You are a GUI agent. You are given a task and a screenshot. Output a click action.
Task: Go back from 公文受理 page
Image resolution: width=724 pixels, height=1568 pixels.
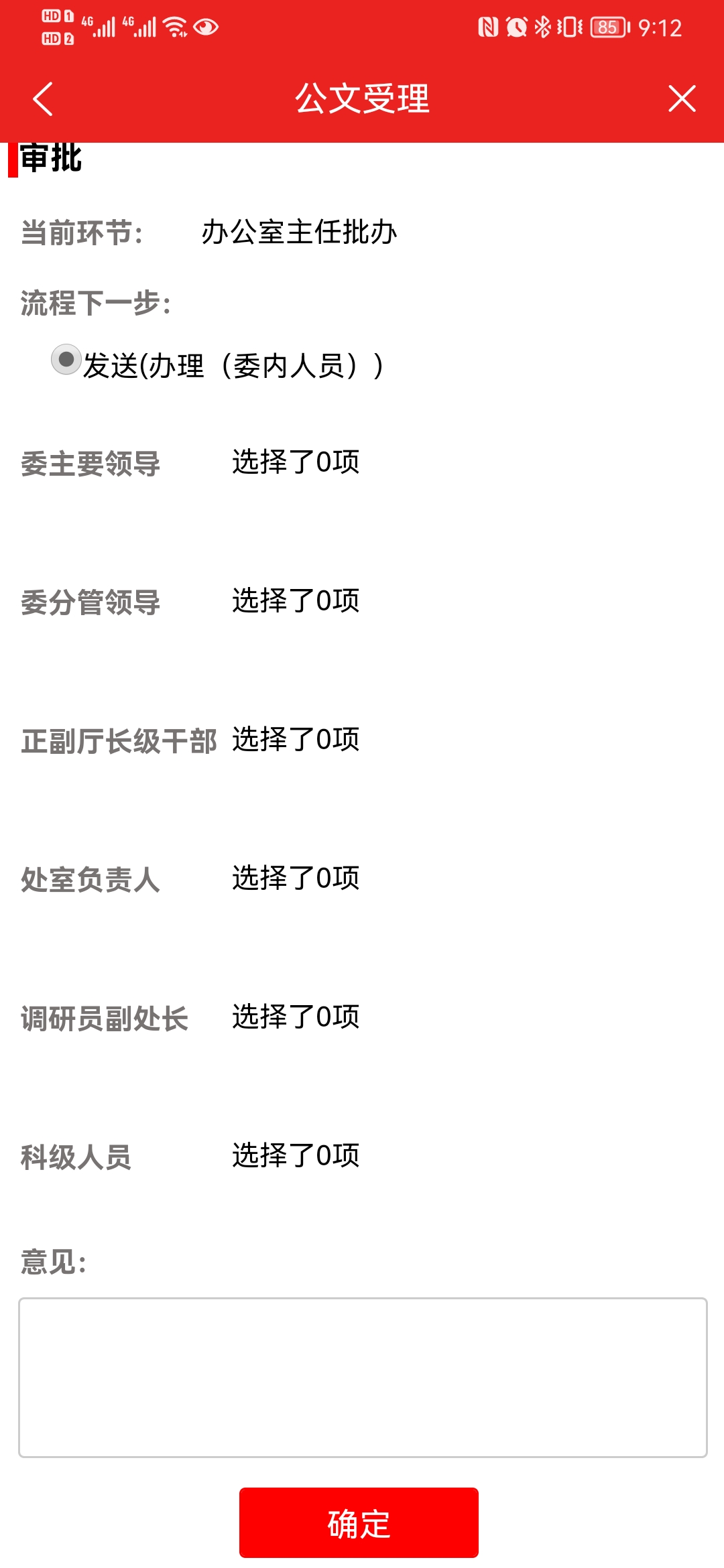43,99
